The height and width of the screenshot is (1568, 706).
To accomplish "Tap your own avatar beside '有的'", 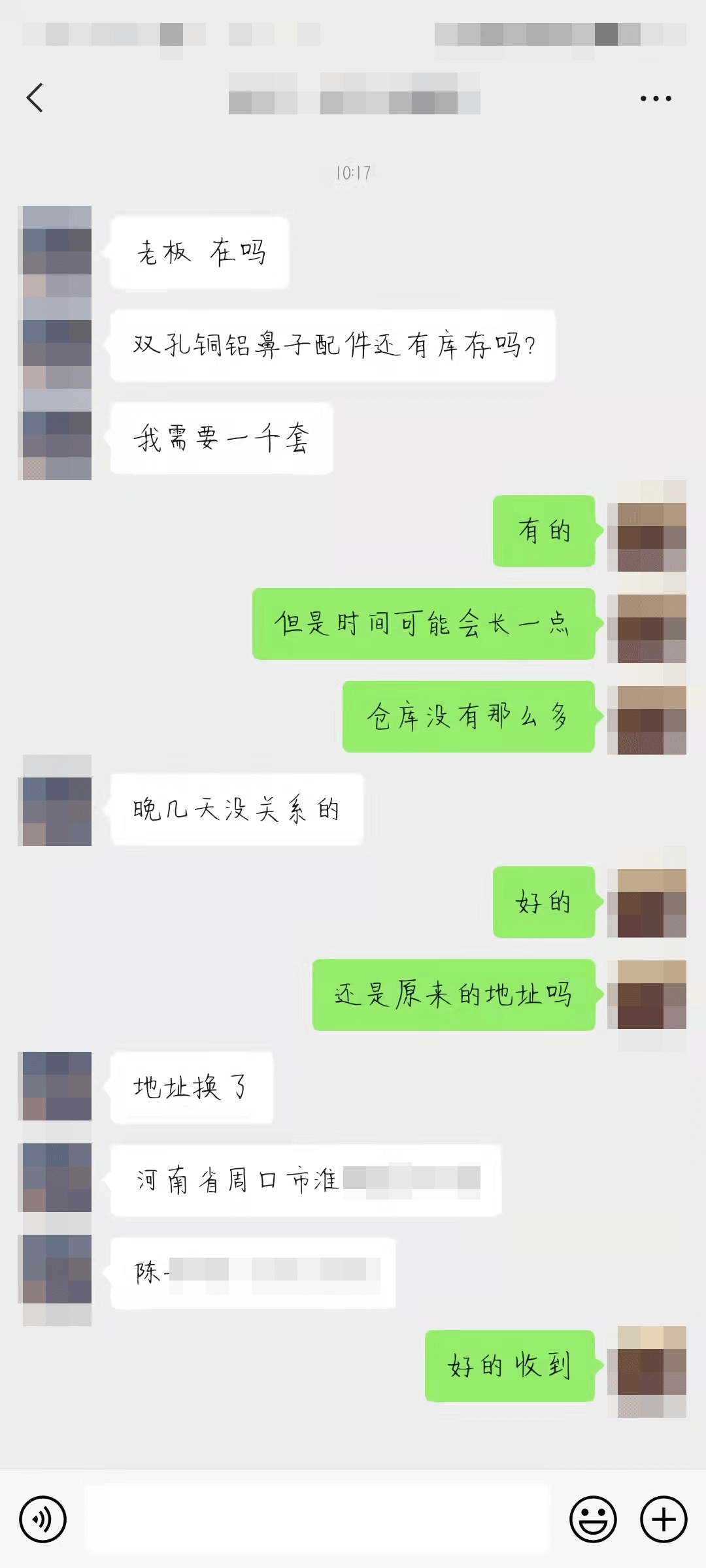I will [647, 531].
